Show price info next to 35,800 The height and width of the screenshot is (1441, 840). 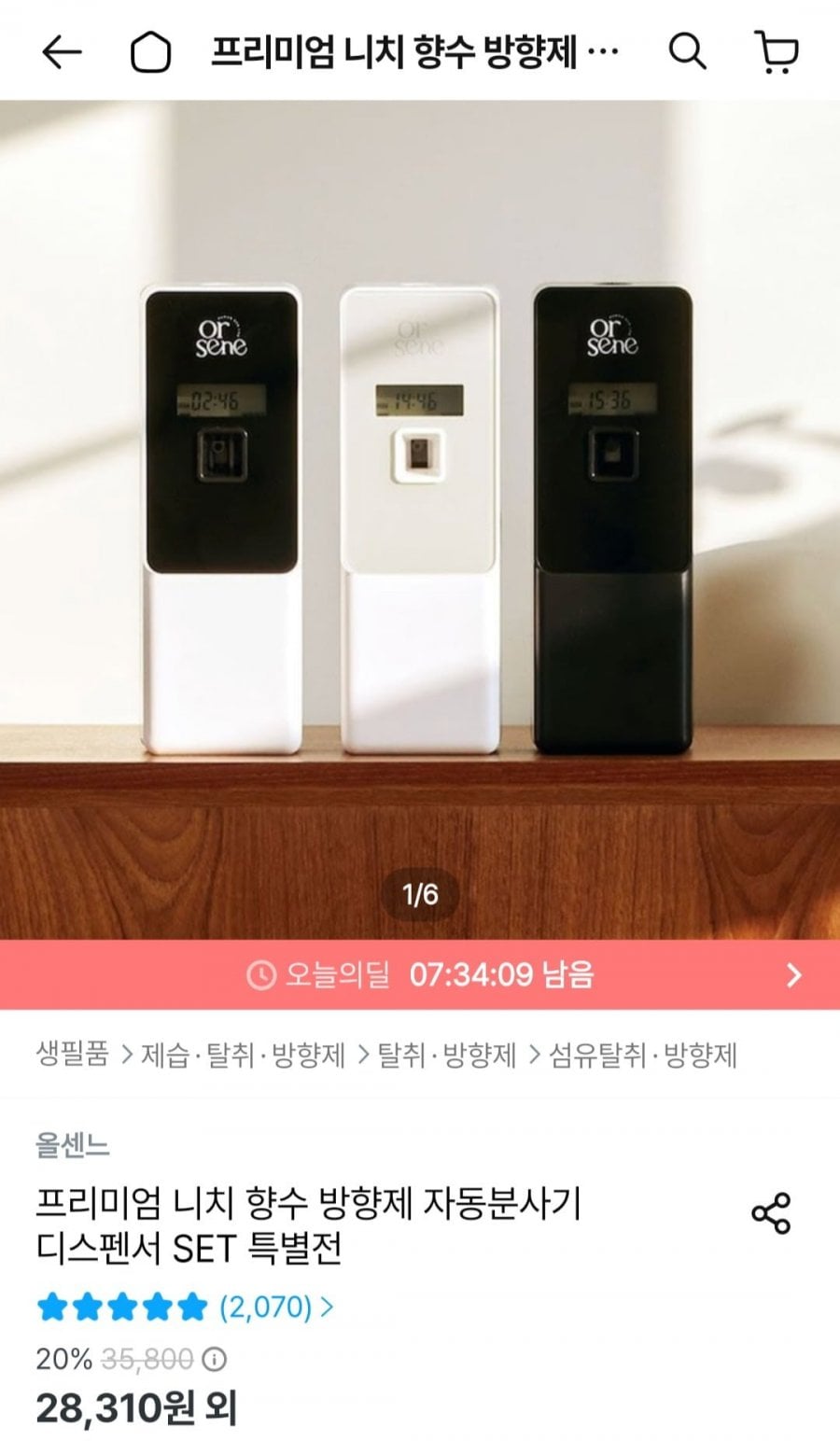click(215, 1359)
